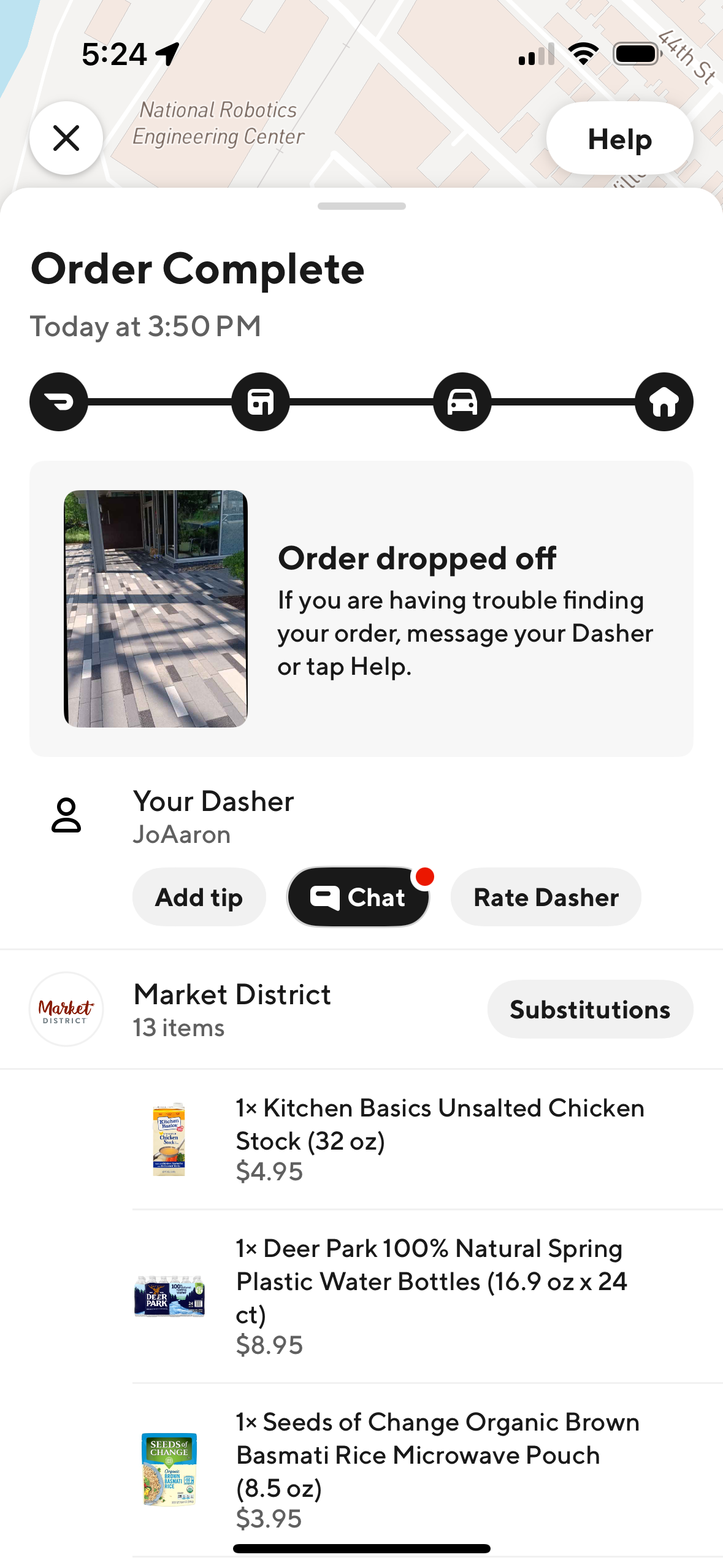The width and height of the screenshot is (723, 1568).
Task: Open chat with your Dasher JoAaron
Action: click(358, 897)
